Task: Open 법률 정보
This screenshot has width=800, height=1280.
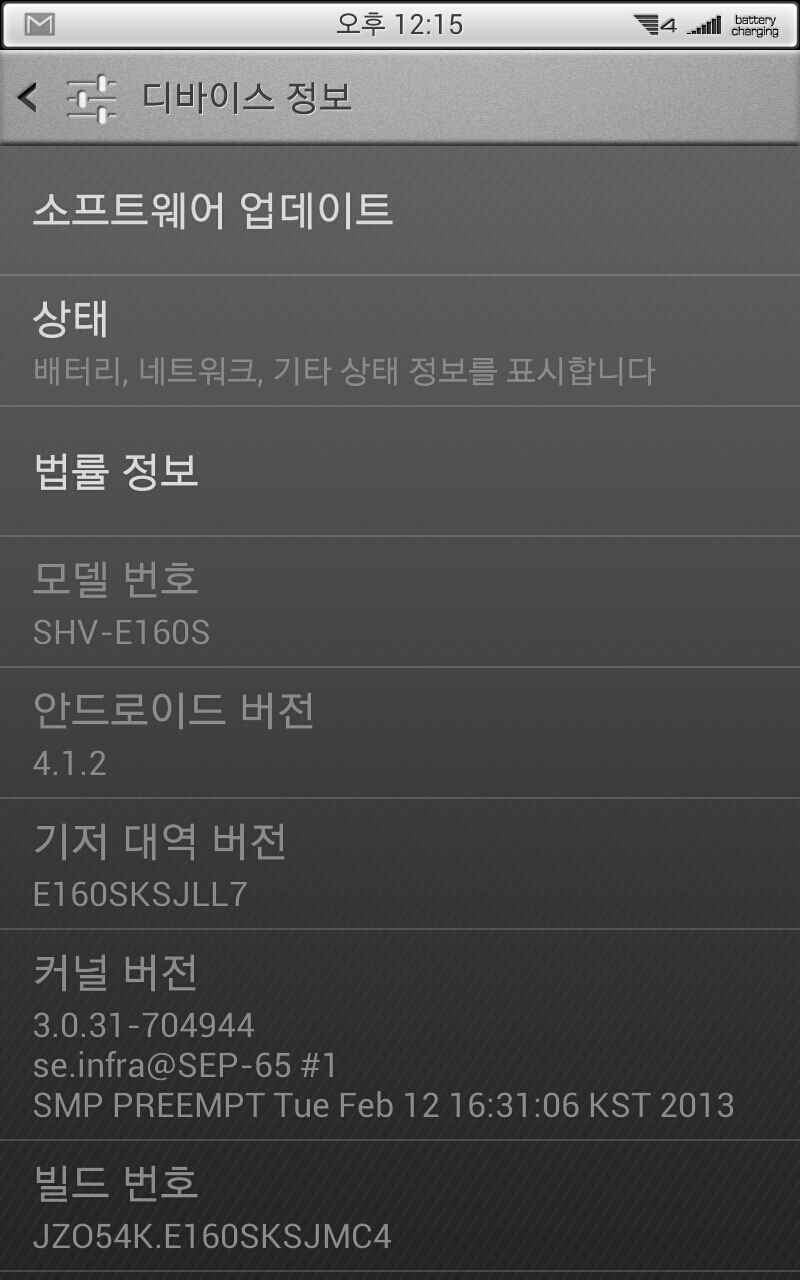Action: point(400,471)
